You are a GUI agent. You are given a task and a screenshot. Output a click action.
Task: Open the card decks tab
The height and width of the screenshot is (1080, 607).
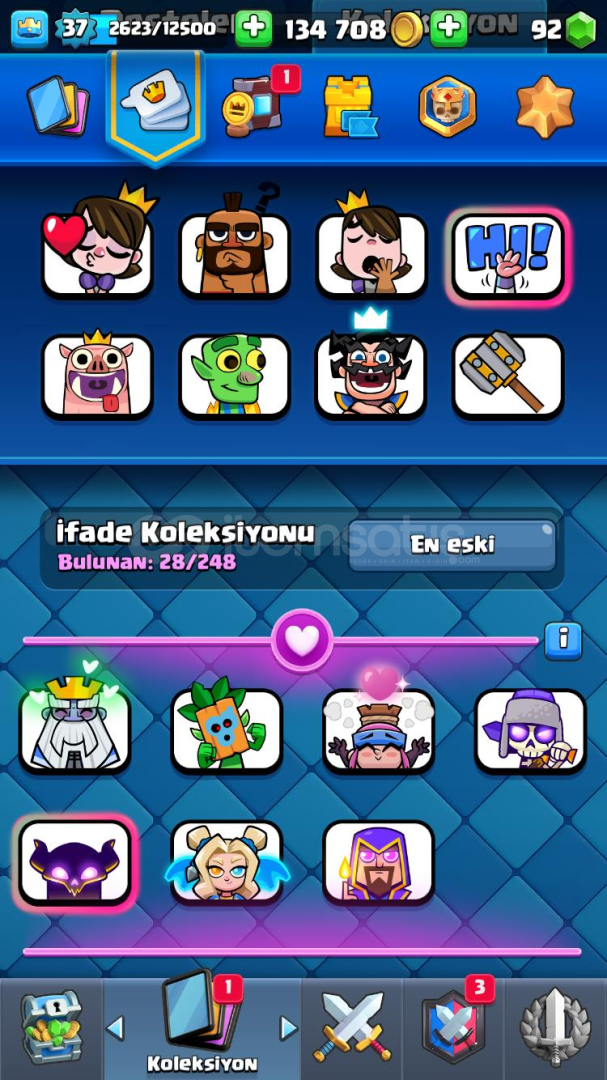coord(58,105)
